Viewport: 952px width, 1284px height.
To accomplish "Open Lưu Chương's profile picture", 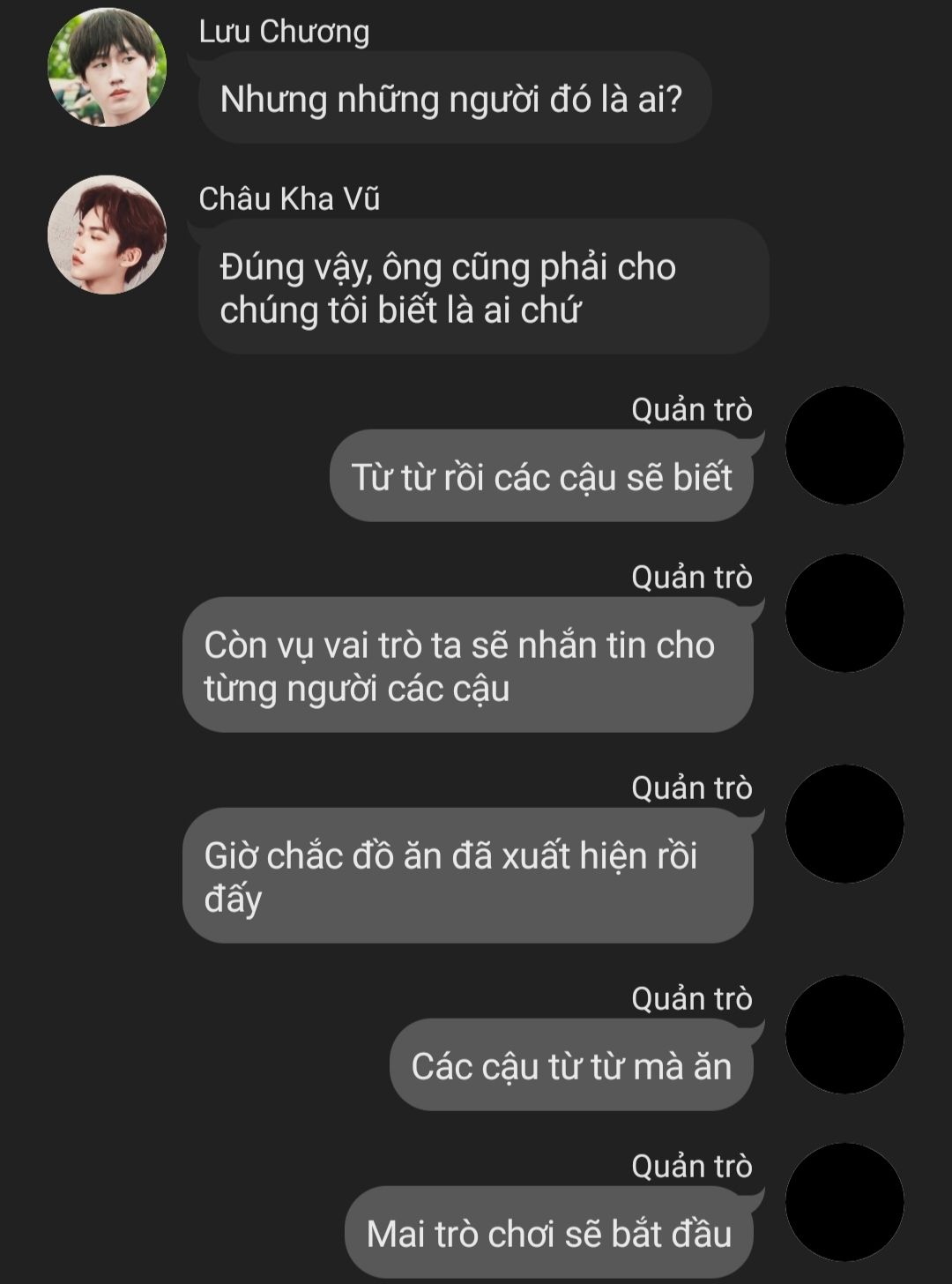I will [107, 68].
